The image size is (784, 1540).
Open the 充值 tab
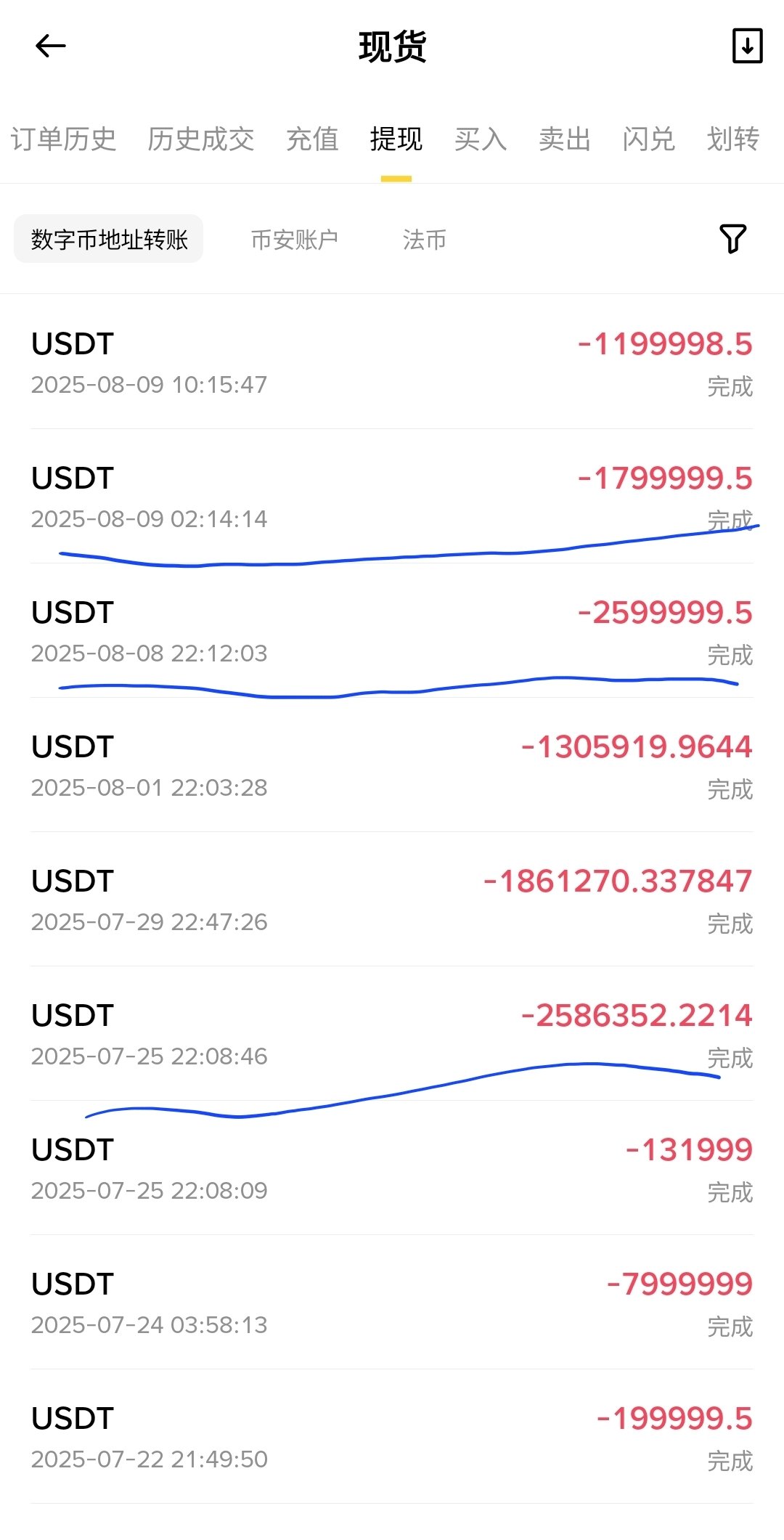tap(312, 139)
